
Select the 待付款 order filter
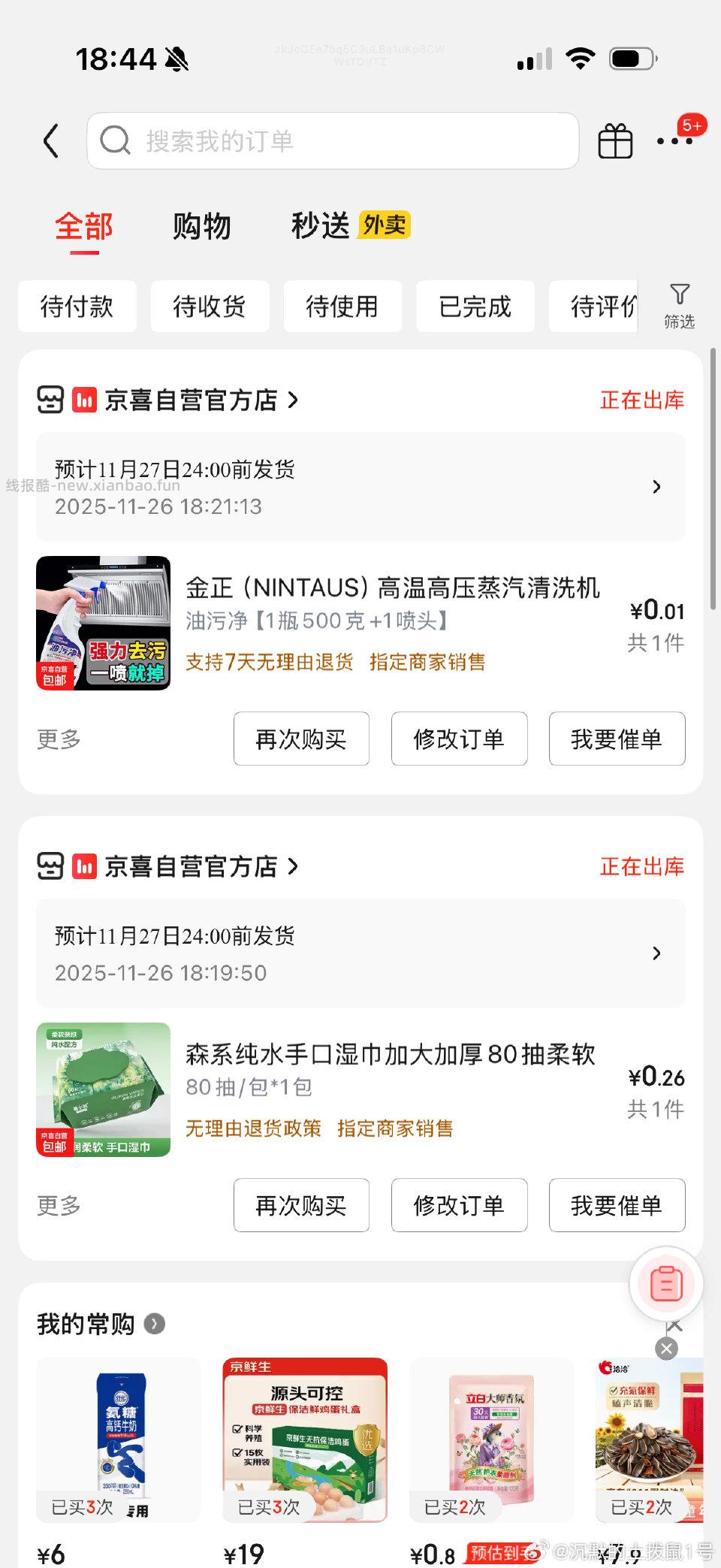tap(76, 306)
